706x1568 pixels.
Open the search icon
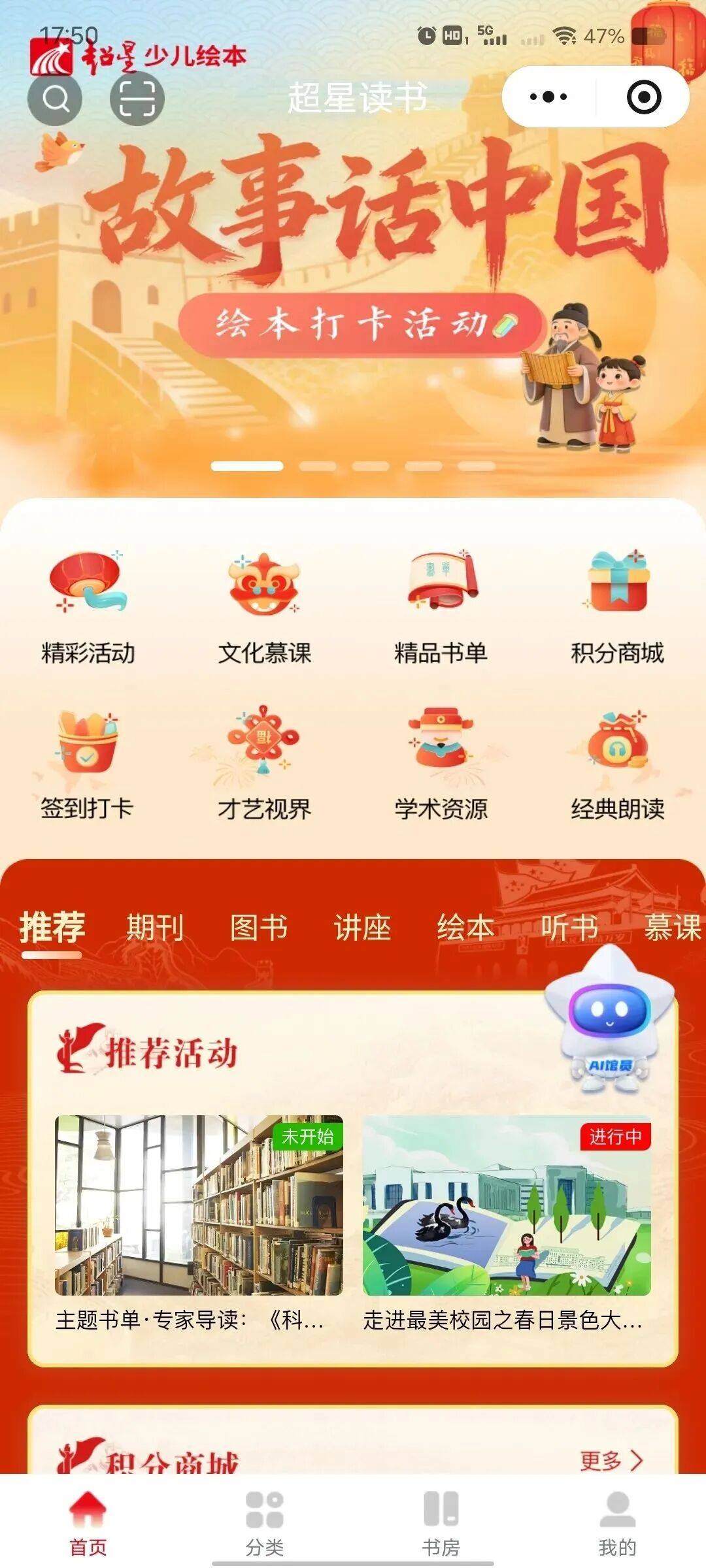[x=56, y=99]
